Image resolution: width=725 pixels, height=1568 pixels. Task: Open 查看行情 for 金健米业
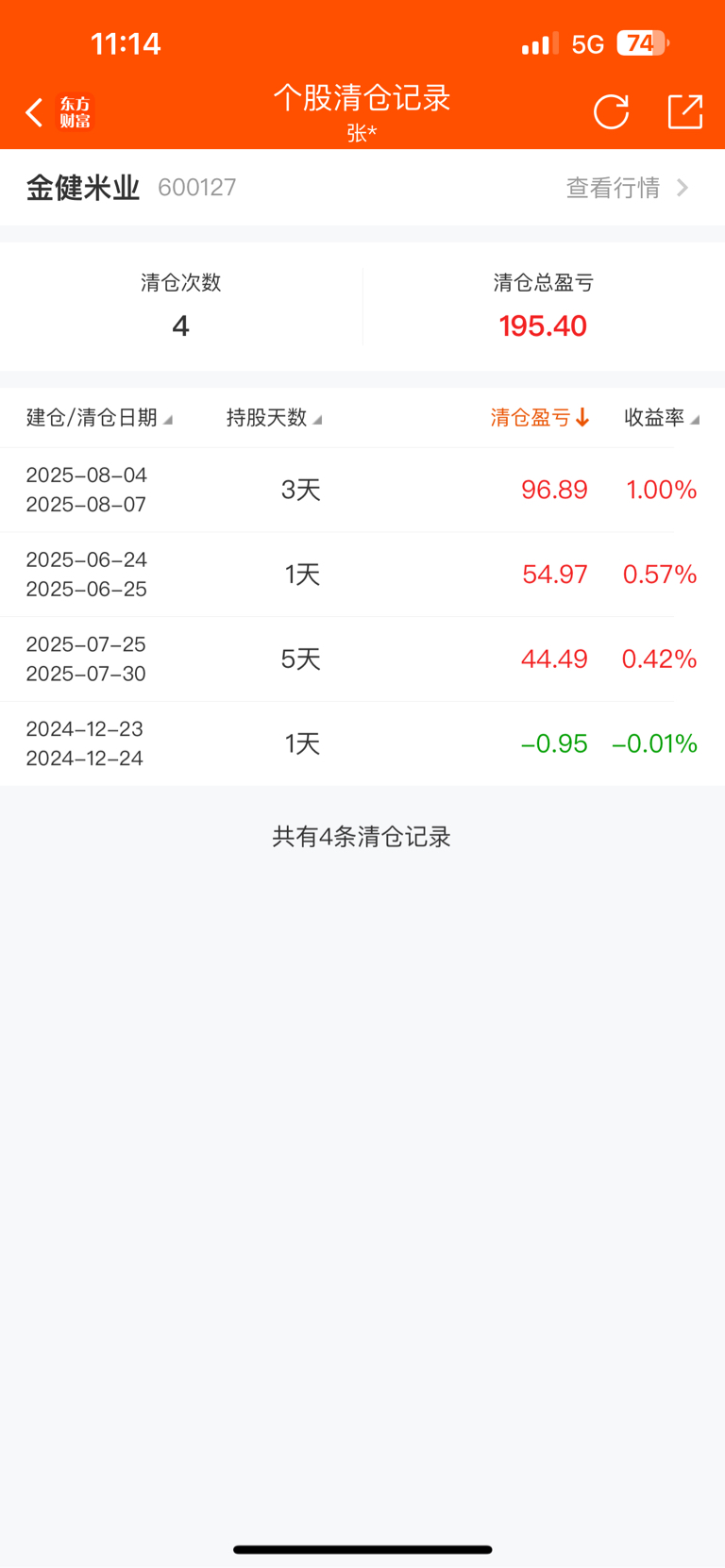tap(627, 188)
